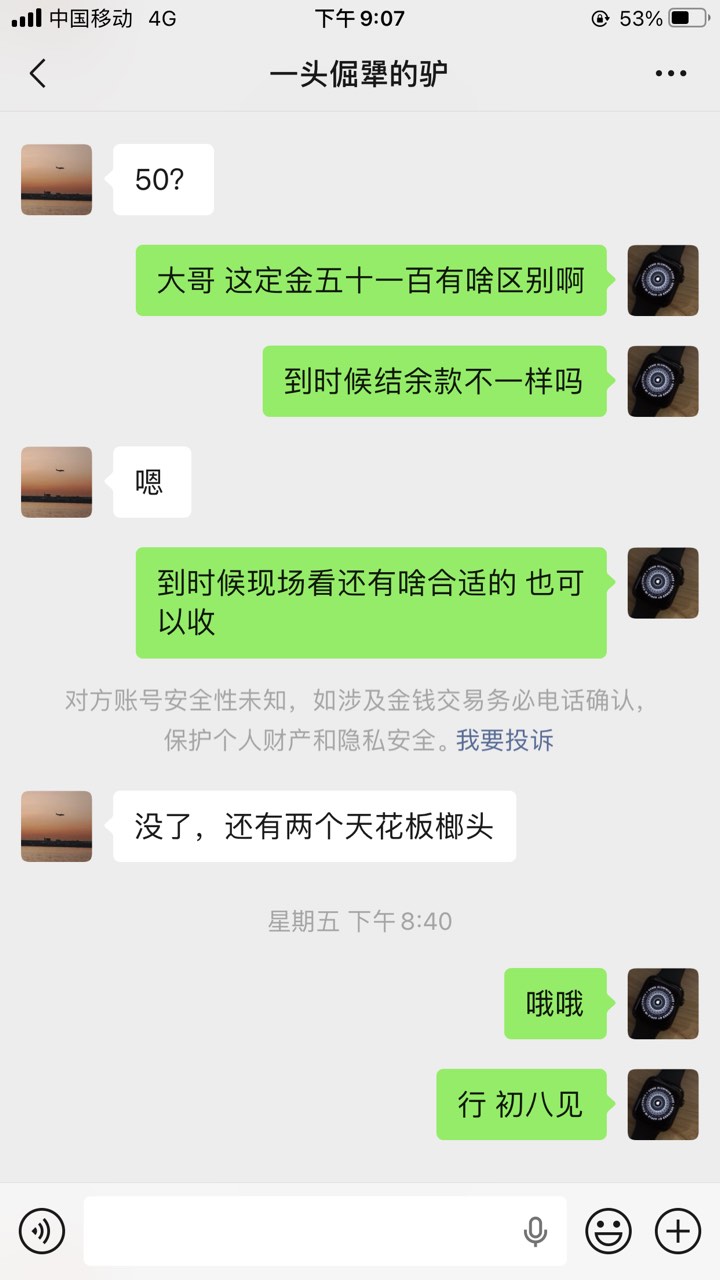
Task: Open the chat info overflow menu
Action: point(670,73)
